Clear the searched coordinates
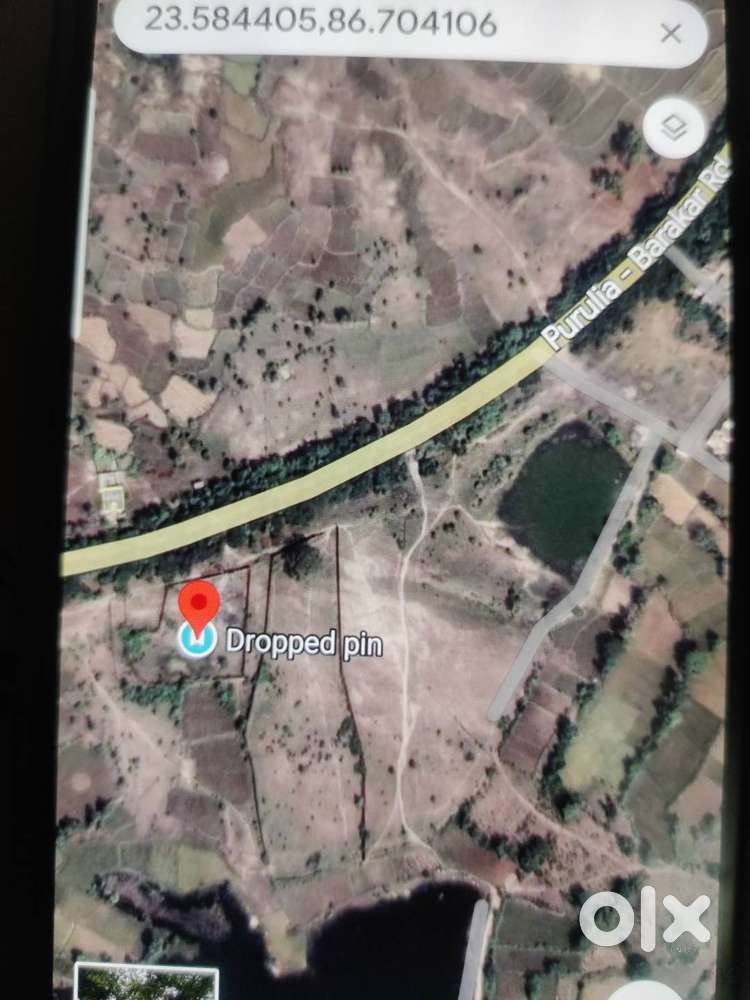This screenshot has height=1000, width=750. [x=670, y=33]
